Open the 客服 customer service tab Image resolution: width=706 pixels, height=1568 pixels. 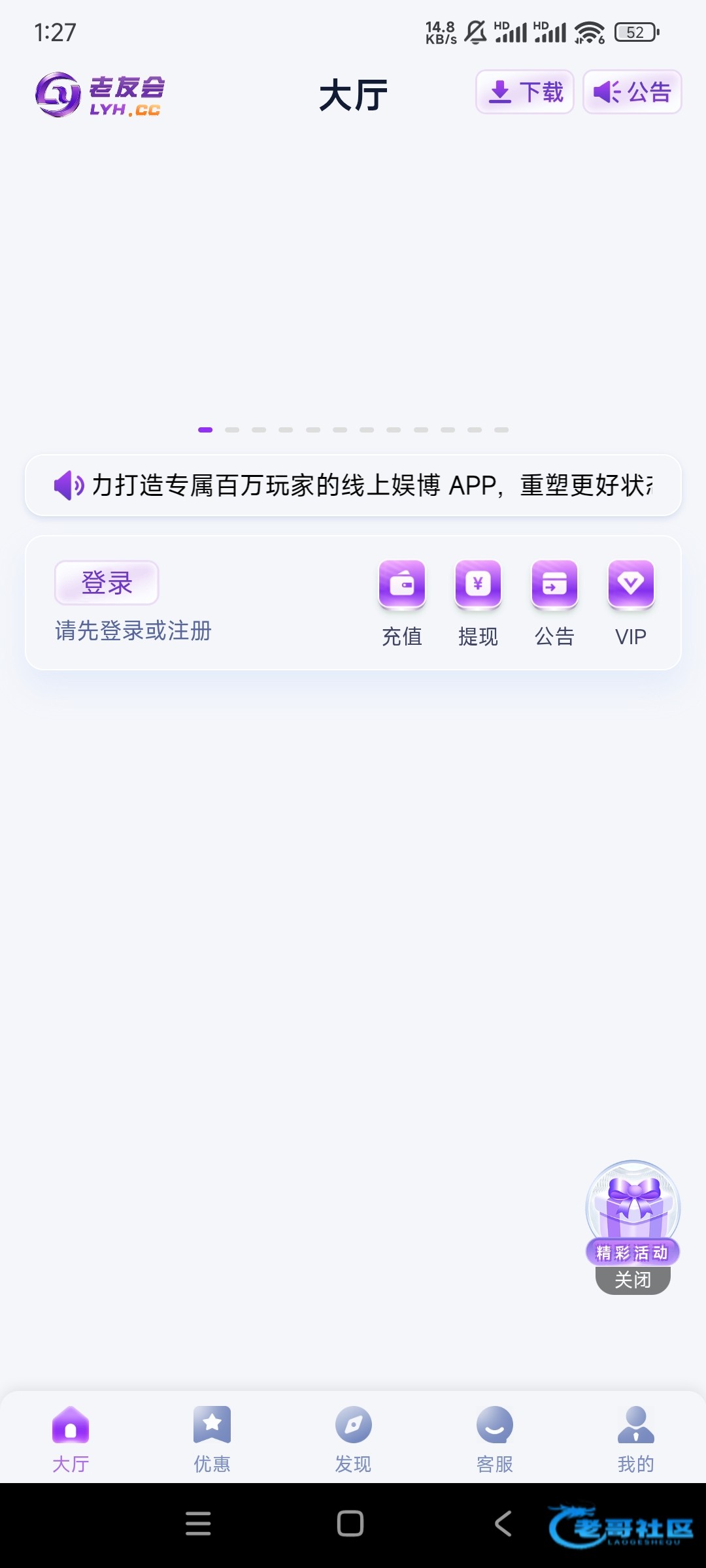494,1439
